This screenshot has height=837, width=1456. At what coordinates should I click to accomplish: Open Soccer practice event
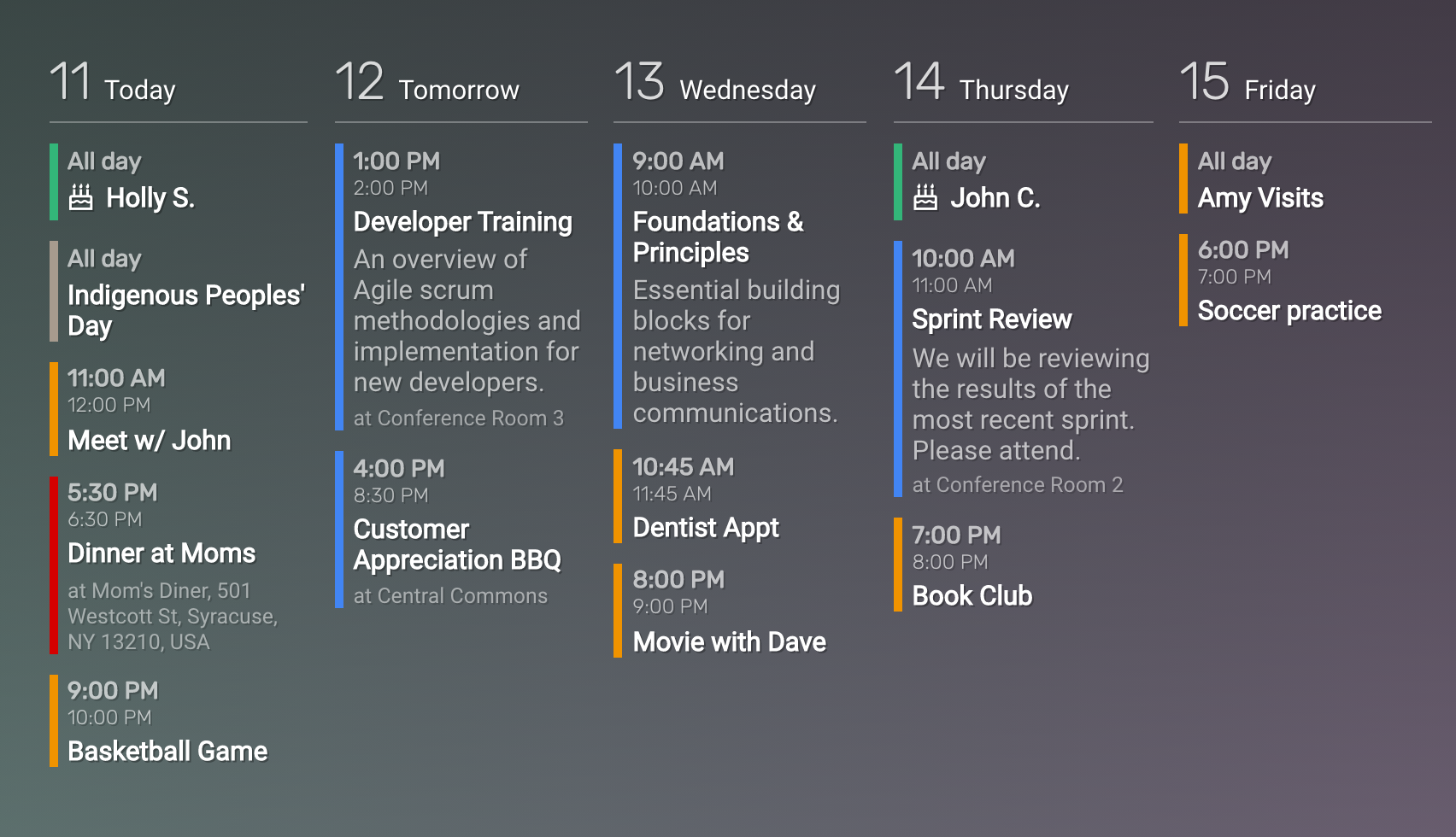pyautogui.click(x=1289, y=311)
